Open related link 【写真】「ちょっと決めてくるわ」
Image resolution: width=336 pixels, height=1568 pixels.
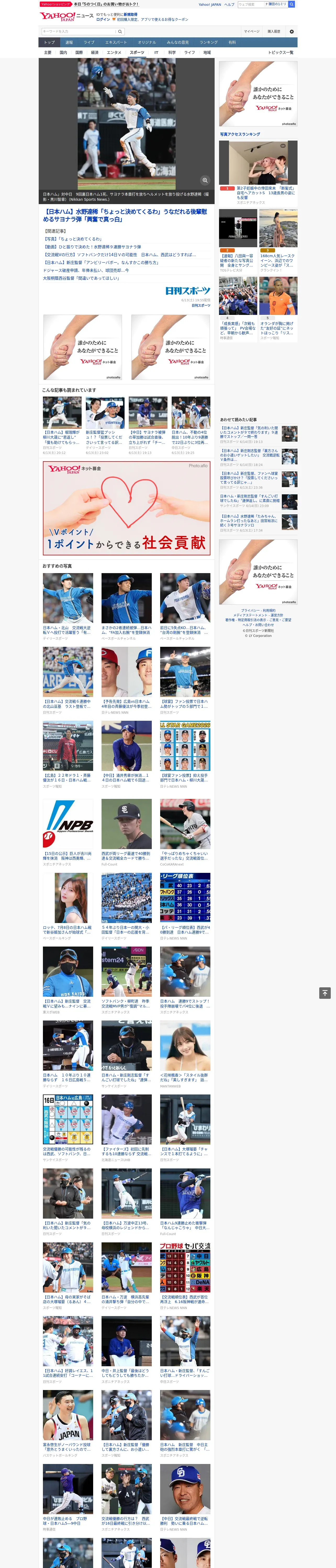tap(72, 239)
